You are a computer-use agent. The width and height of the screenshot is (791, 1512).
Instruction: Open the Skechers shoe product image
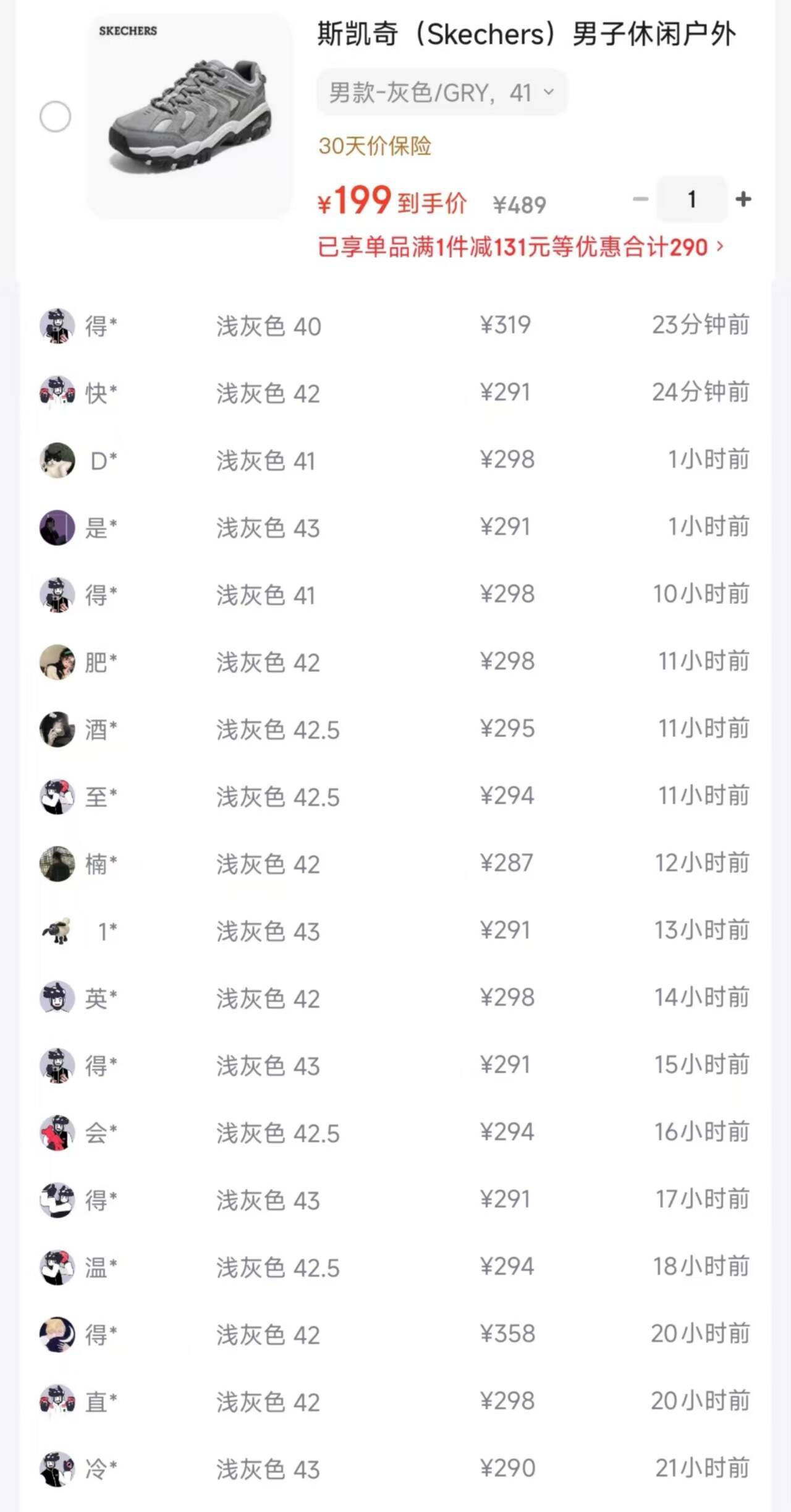pyautogui.click(x=190, y=117)
